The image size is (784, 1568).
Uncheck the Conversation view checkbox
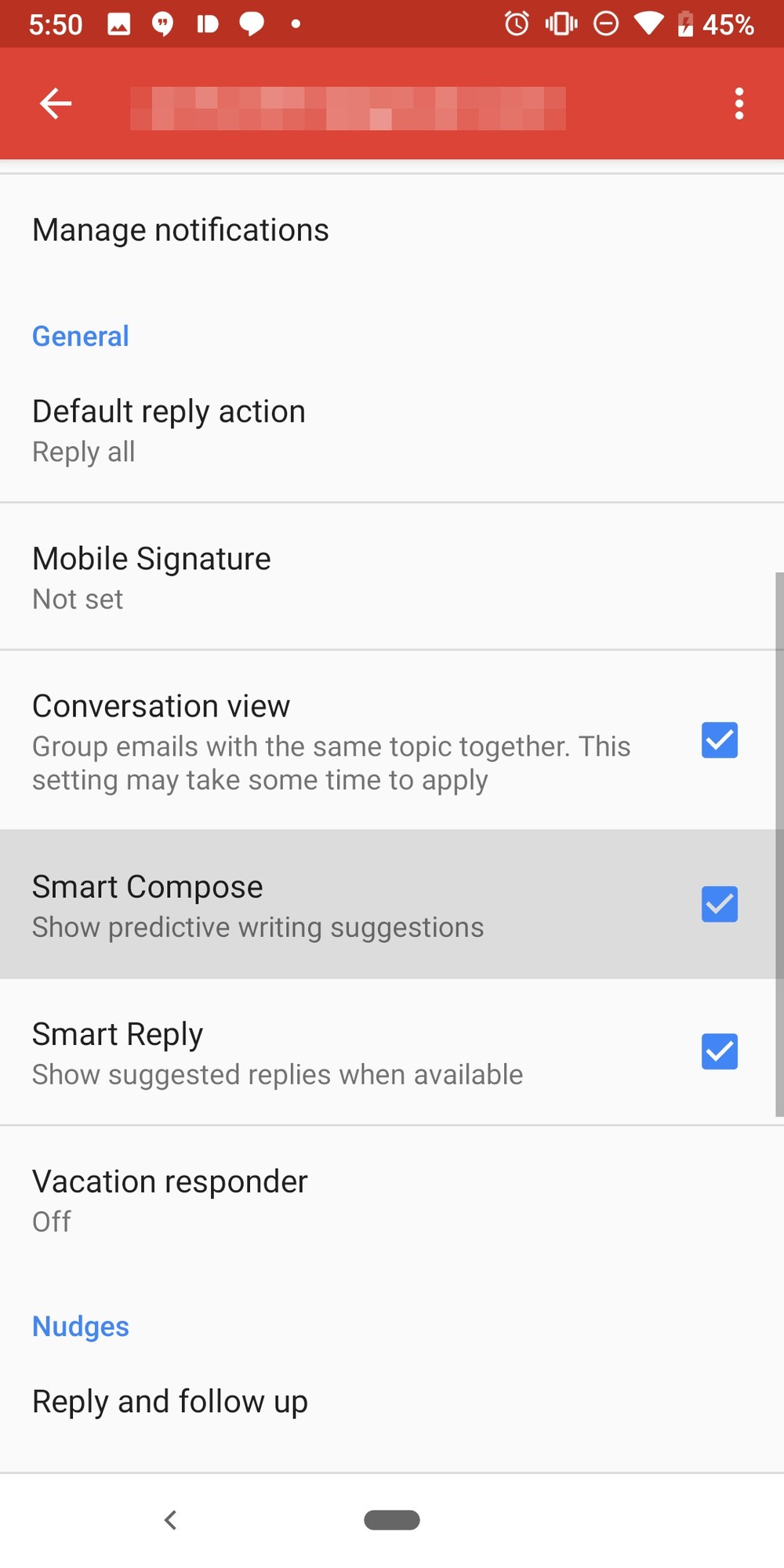(719, 740)
